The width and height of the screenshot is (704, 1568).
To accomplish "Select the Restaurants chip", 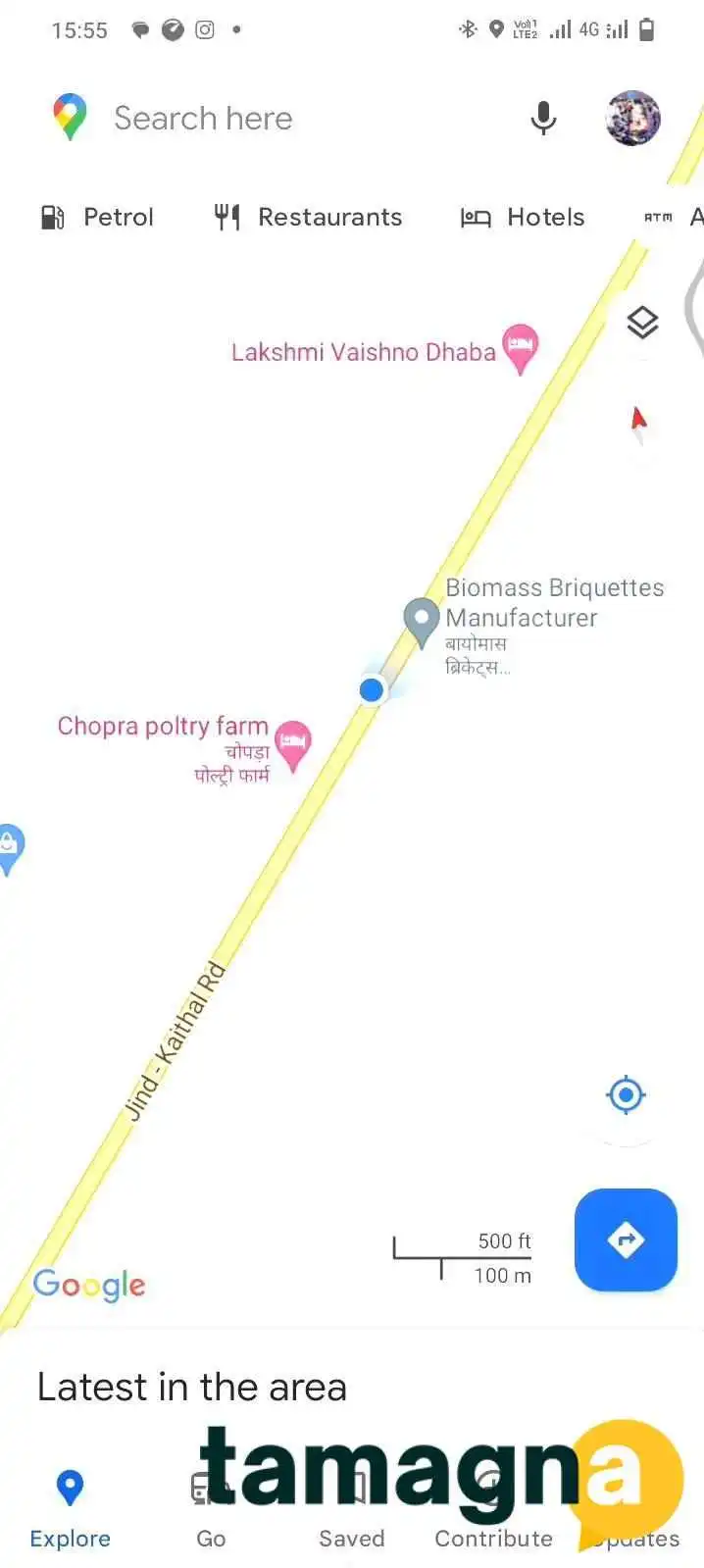I will click(x=309, y=217).
